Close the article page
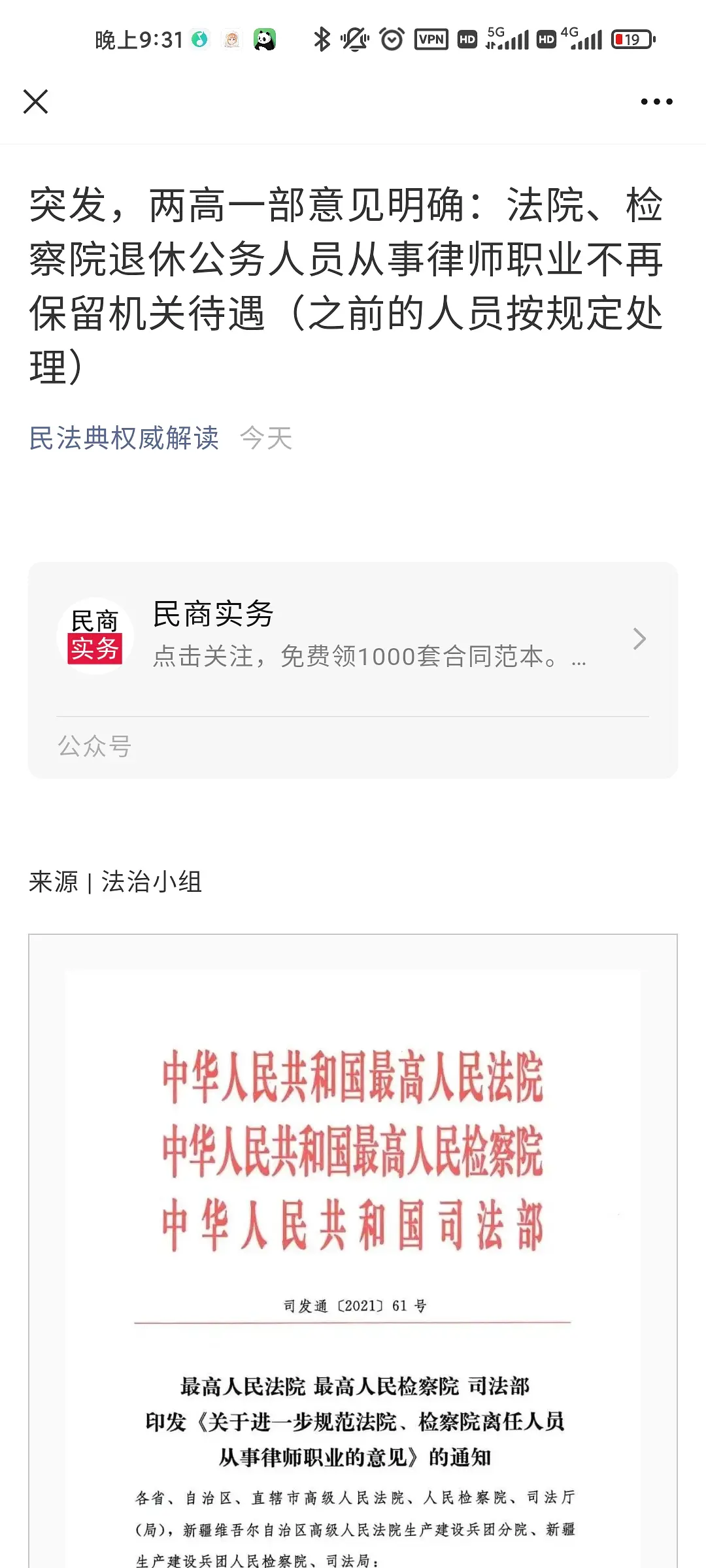Viewport: 706px width, 1568px height. [36, 102]
